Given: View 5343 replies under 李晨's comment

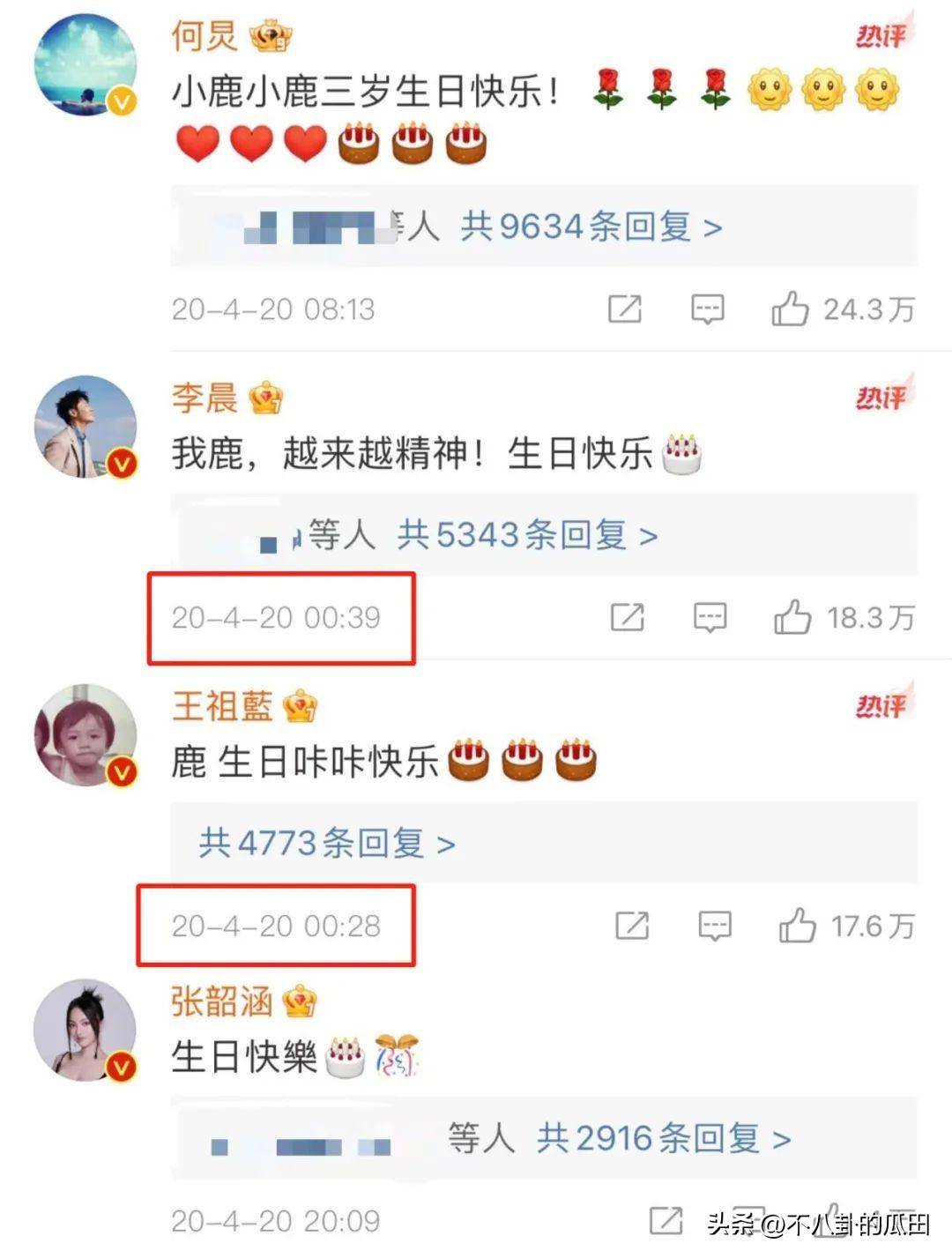Looking at the screenshot, I should pyautogui.click(x=526, y=535).
